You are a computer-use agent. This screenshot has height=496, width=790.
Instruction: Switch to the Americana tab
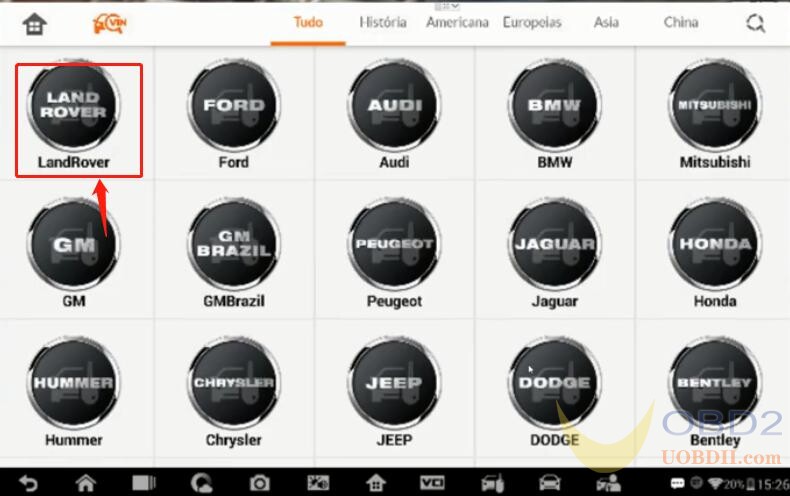pos(457,22)
